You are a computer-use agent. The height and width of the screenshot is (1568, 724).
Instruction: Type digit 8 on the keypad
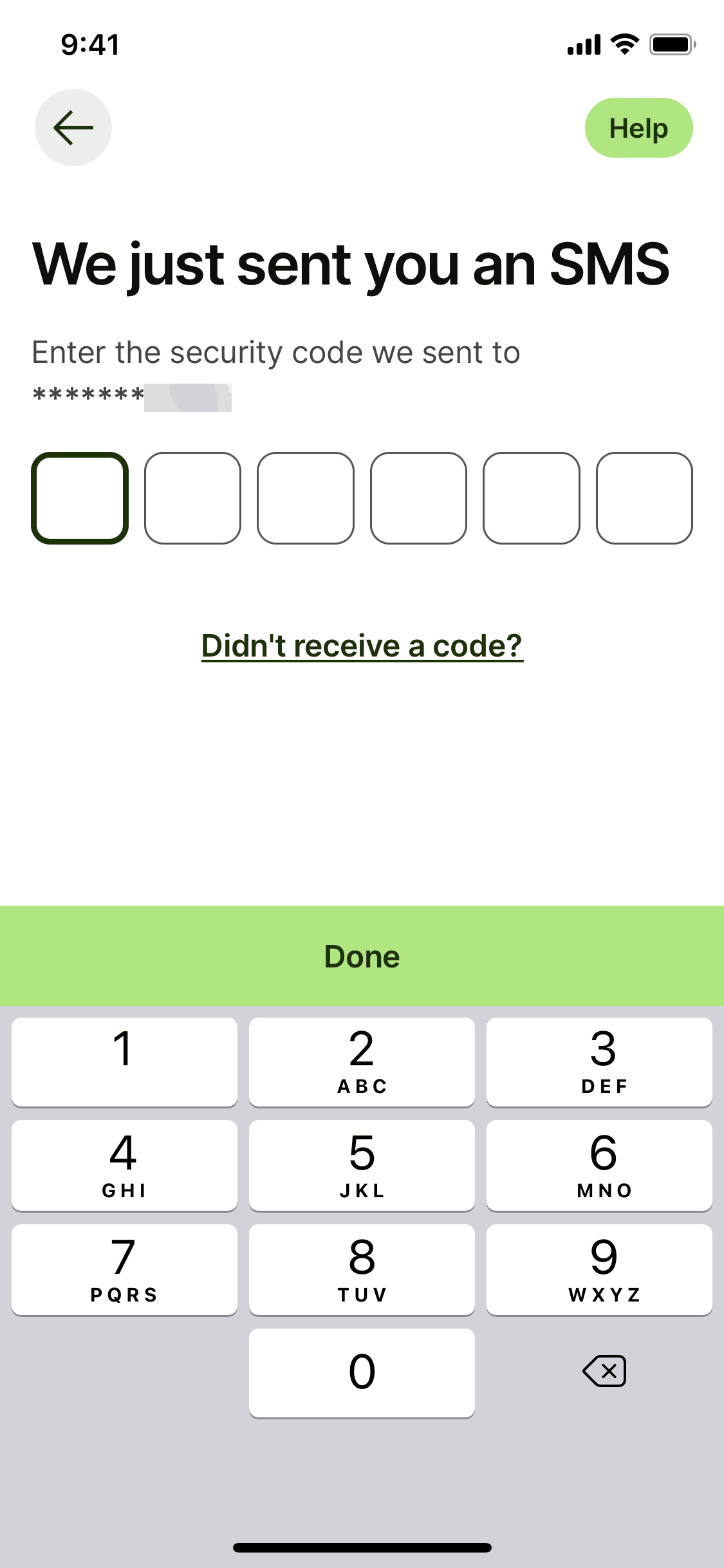tap(362, 1269)
